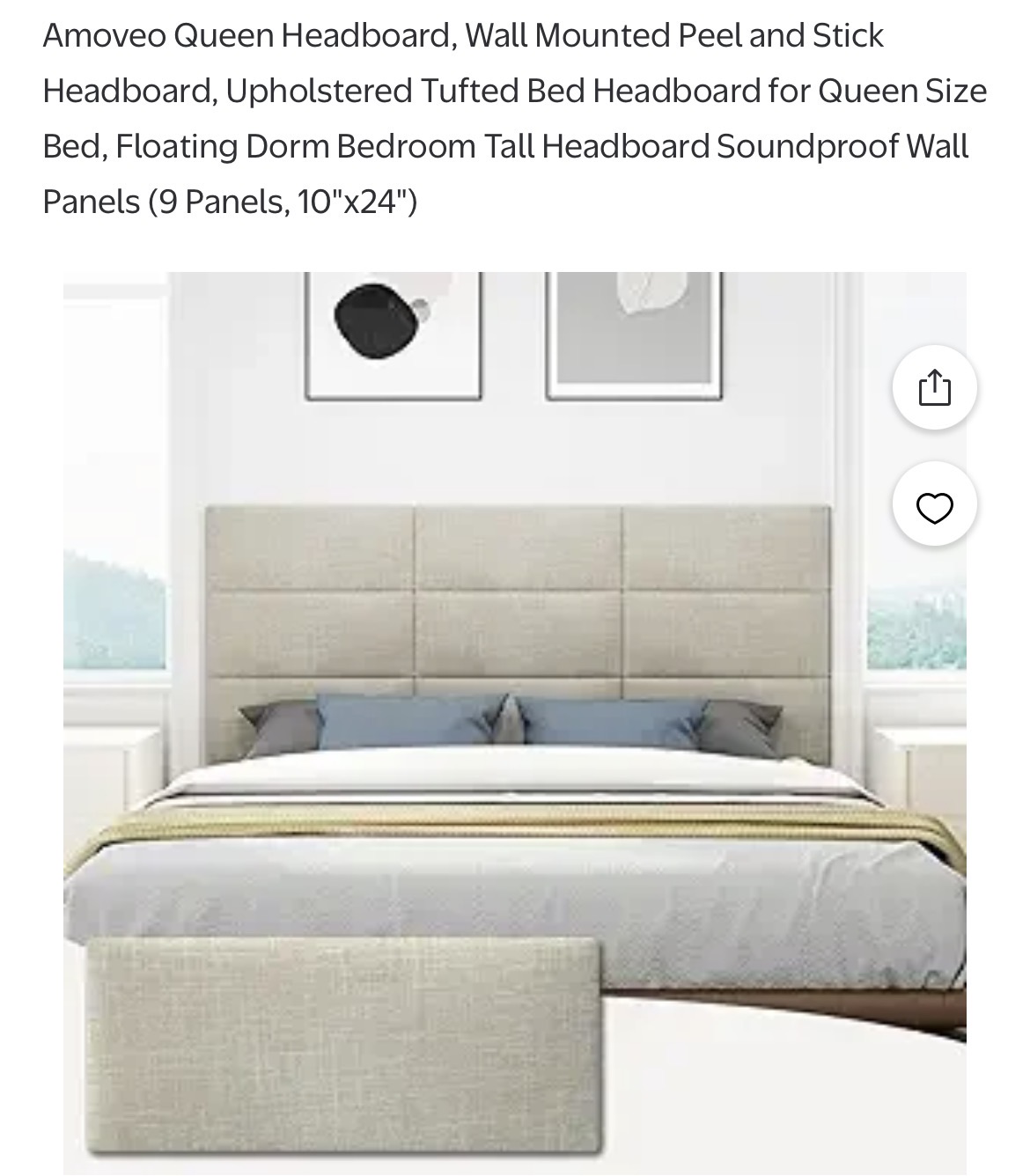Share this headboard product

click(x=934, y=388)
